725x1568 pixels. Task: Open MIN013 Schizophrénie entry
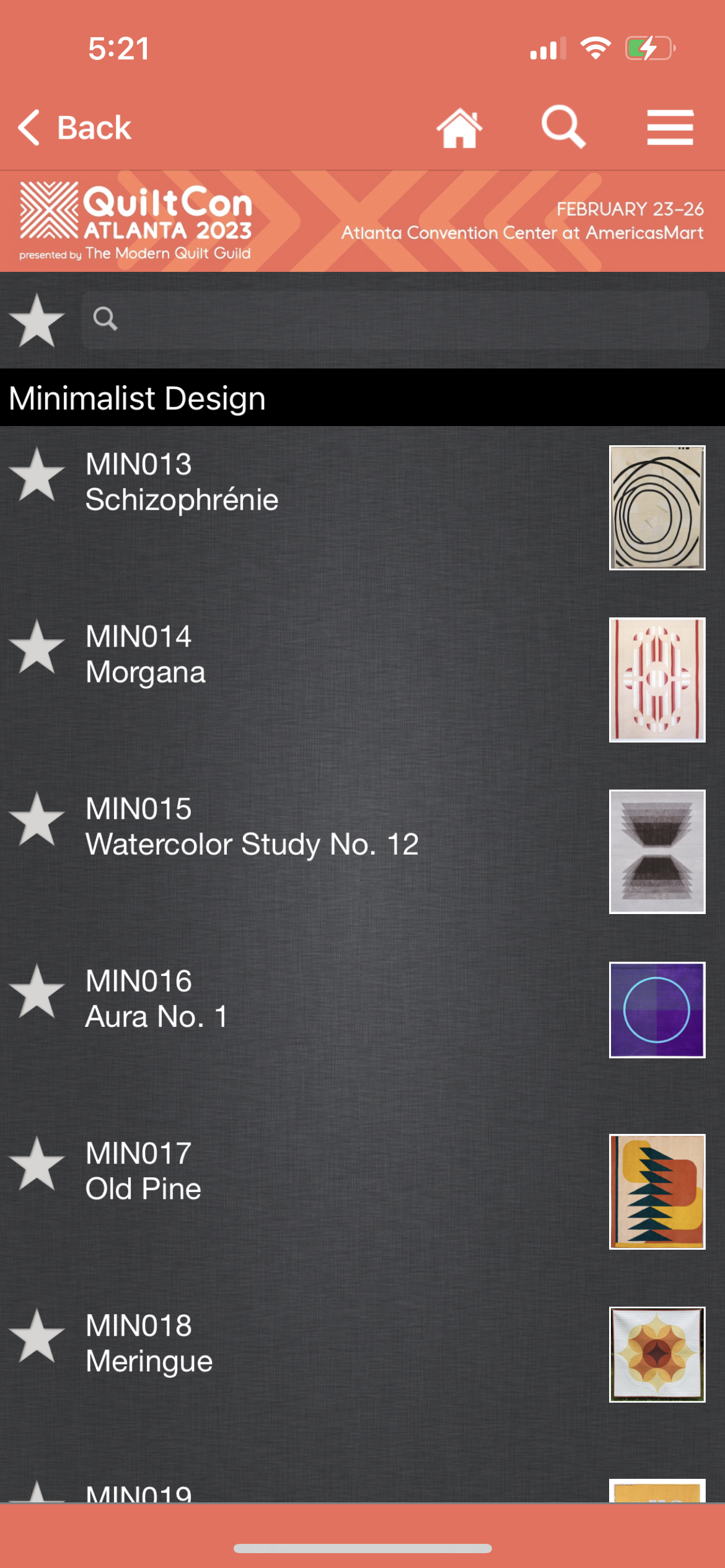coord(182,482)
